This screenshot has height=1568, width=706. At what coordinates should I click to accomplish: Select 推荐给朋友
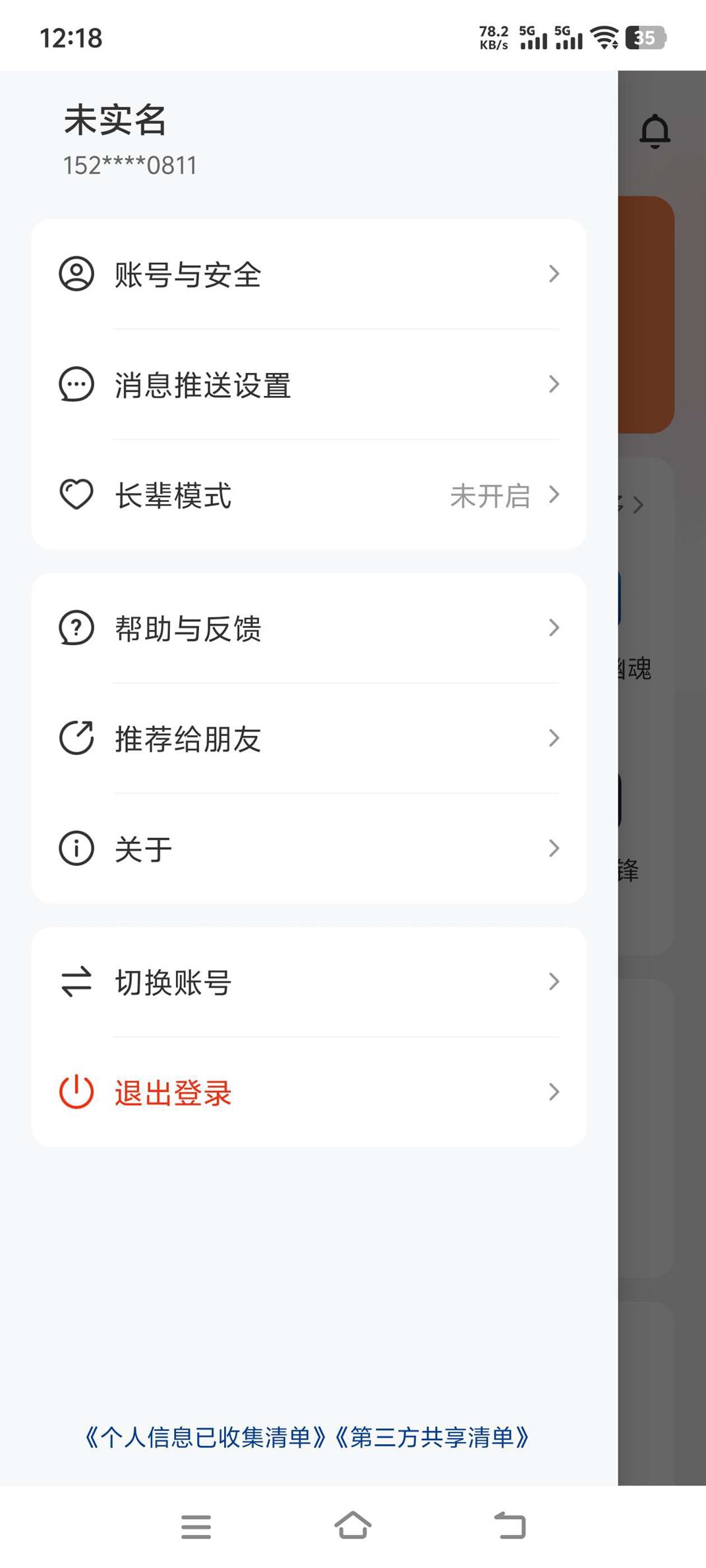[309, 738]
